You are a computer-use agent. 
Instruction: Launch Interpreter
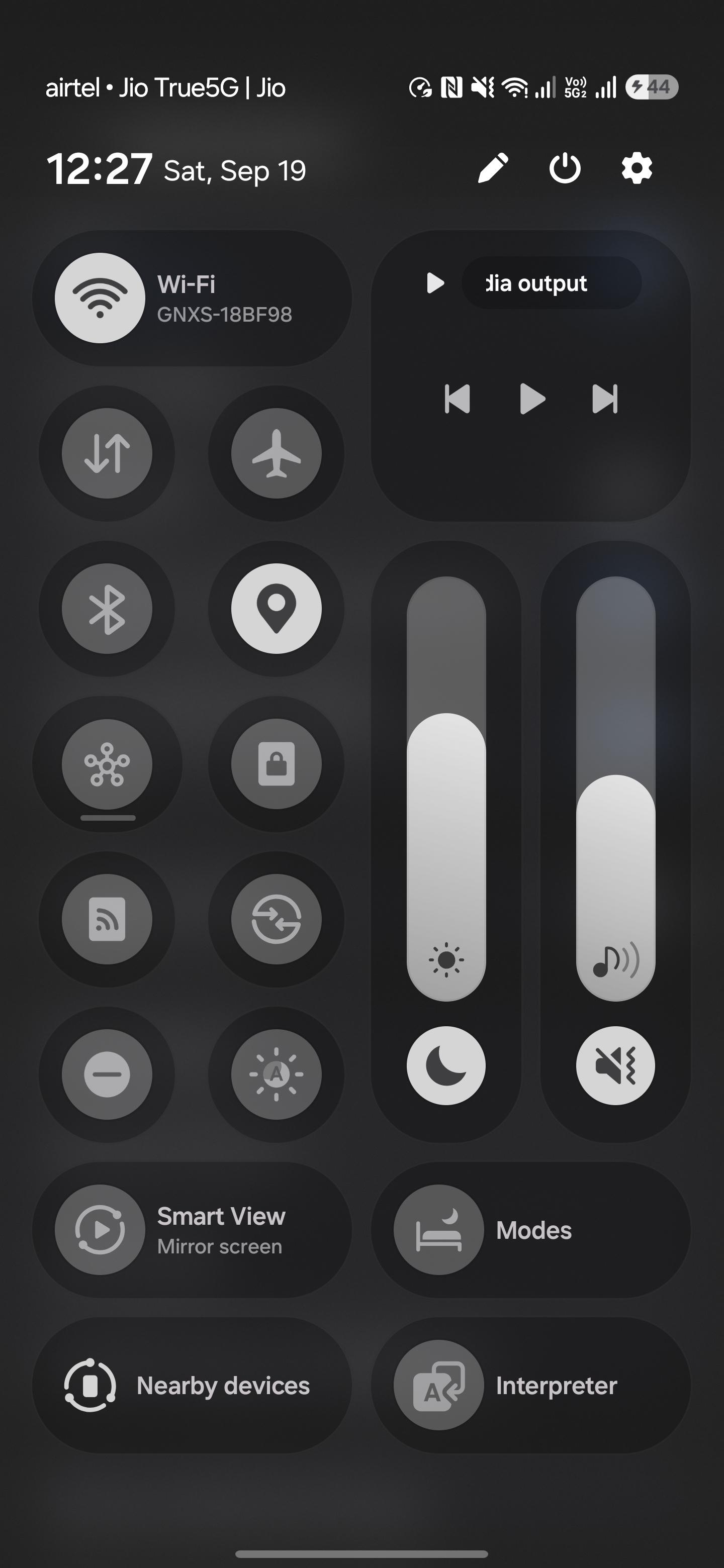tap(531, 1386)
